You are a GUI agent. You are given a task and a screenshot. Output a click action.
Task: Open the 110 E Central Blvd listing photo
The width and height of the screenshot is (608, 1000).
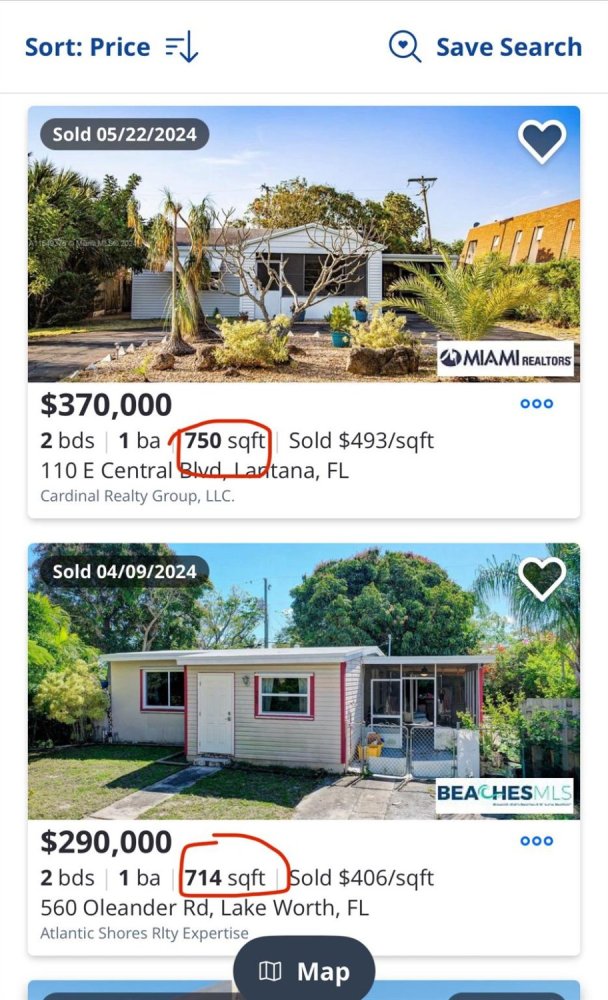tap(304, 244)
